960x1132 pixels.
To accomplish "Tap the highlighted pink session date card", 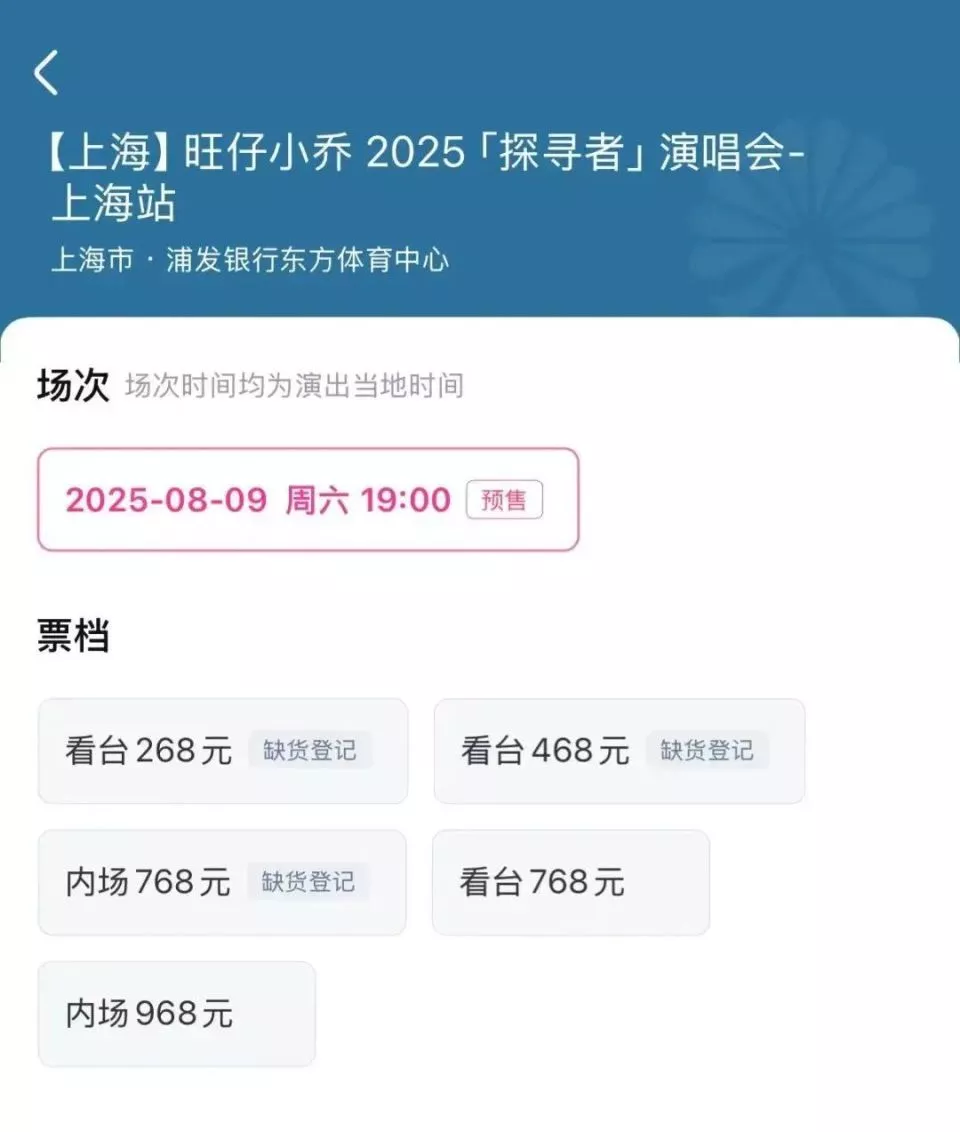I will (306, 499).
